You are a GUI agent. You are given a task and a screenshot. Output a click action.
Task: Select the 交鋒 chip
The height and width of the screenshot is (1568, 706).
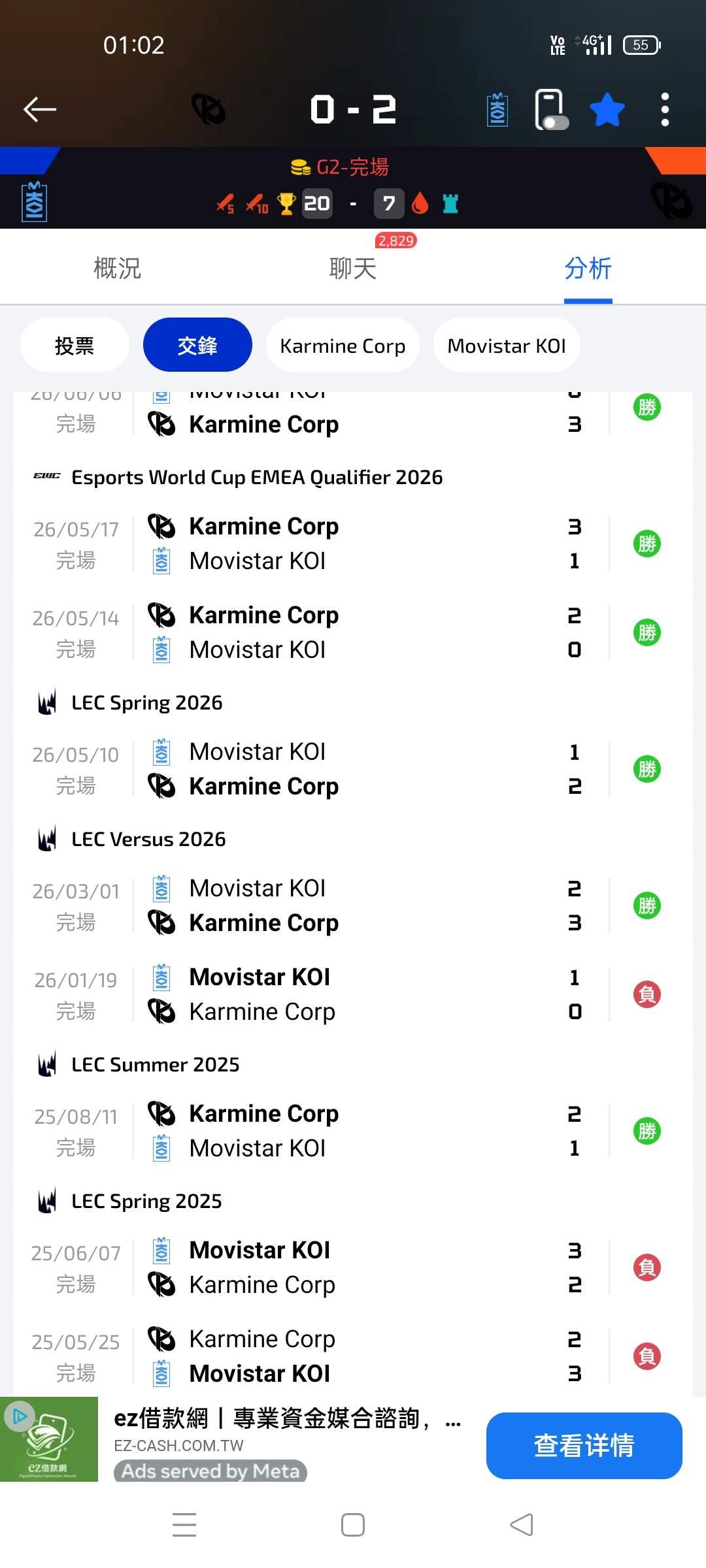[197, 345]
